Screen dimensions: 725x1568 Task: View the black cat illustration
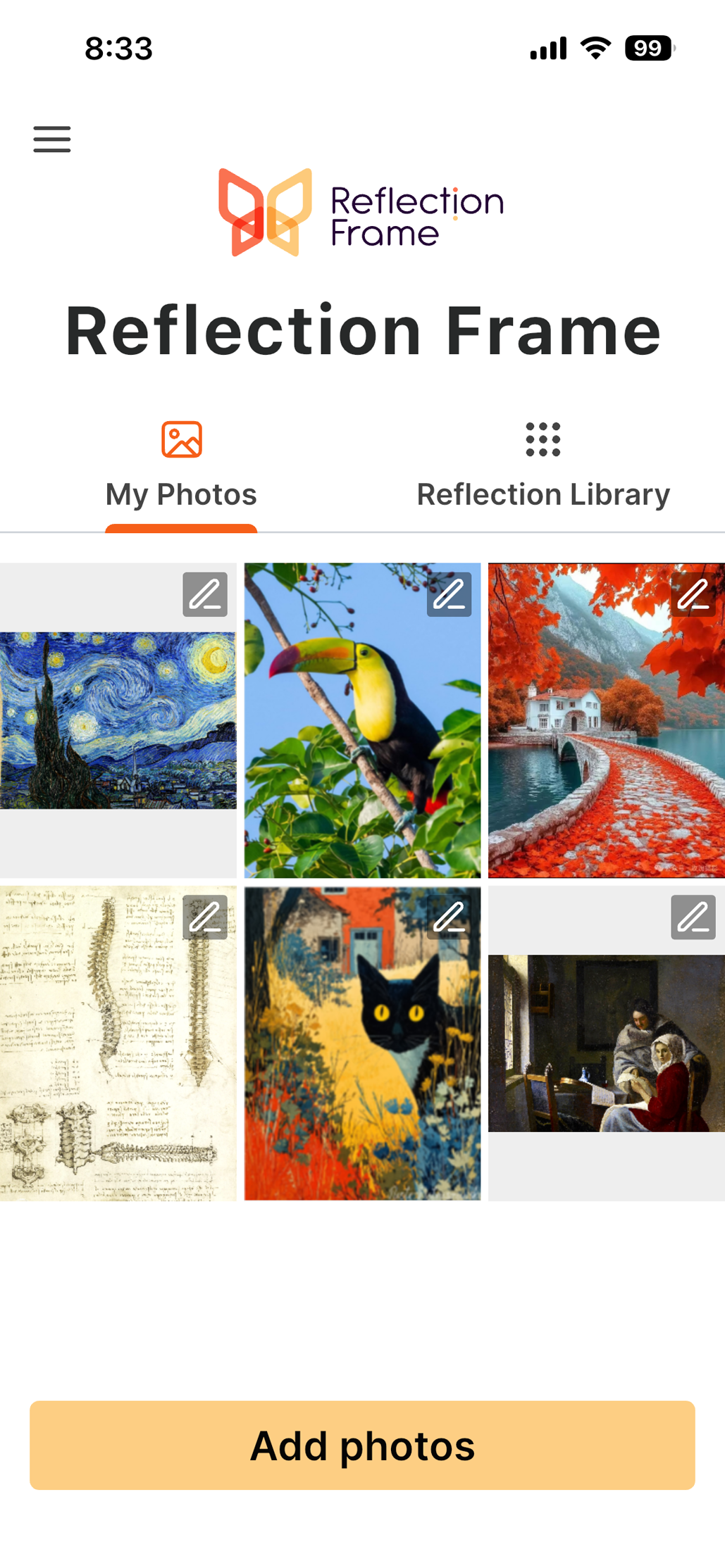(362, 1056)
